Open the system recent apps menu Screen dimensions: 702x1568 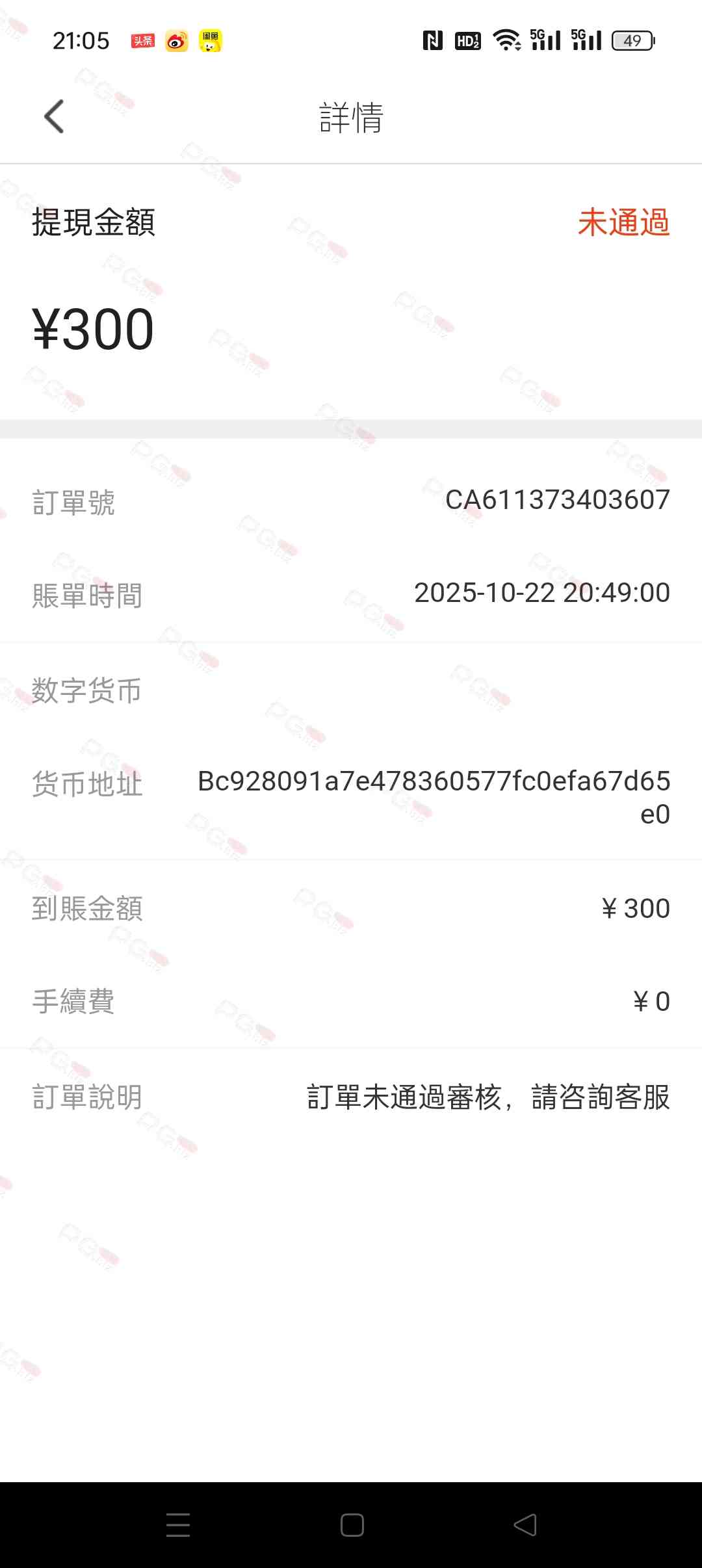pyautogui.click(x=177, y=1524)
